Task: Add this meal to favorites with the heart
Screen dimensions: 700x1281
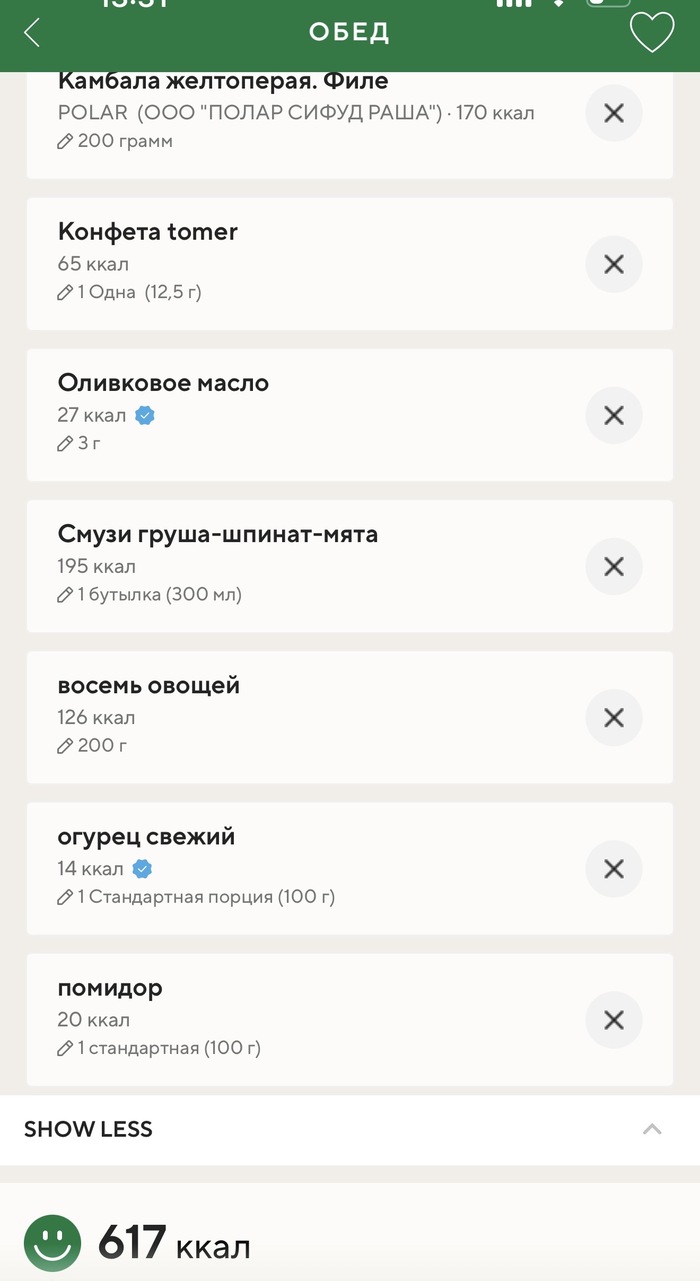Action: click(x=652, y=33)
